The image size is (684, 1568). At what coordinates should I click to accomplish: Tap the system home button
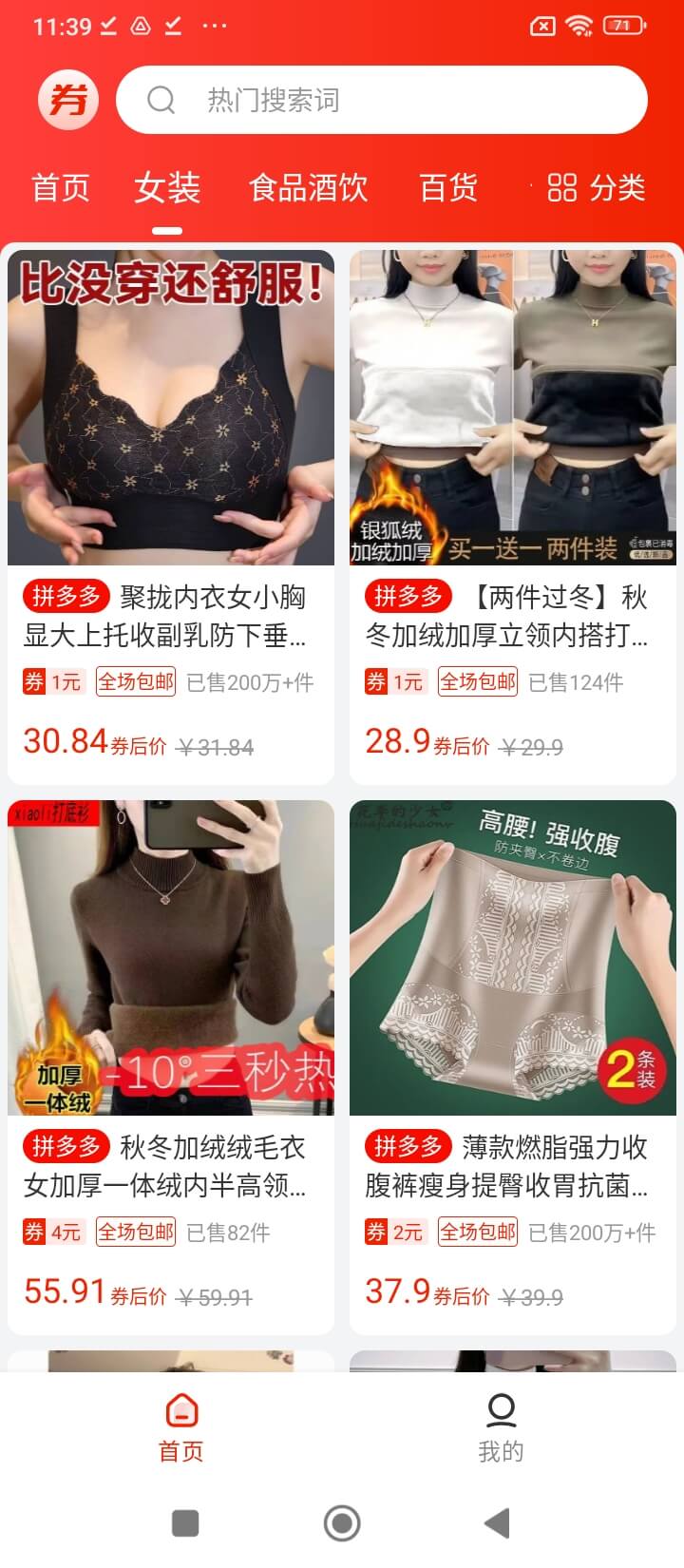click(x=342, y=1523)
